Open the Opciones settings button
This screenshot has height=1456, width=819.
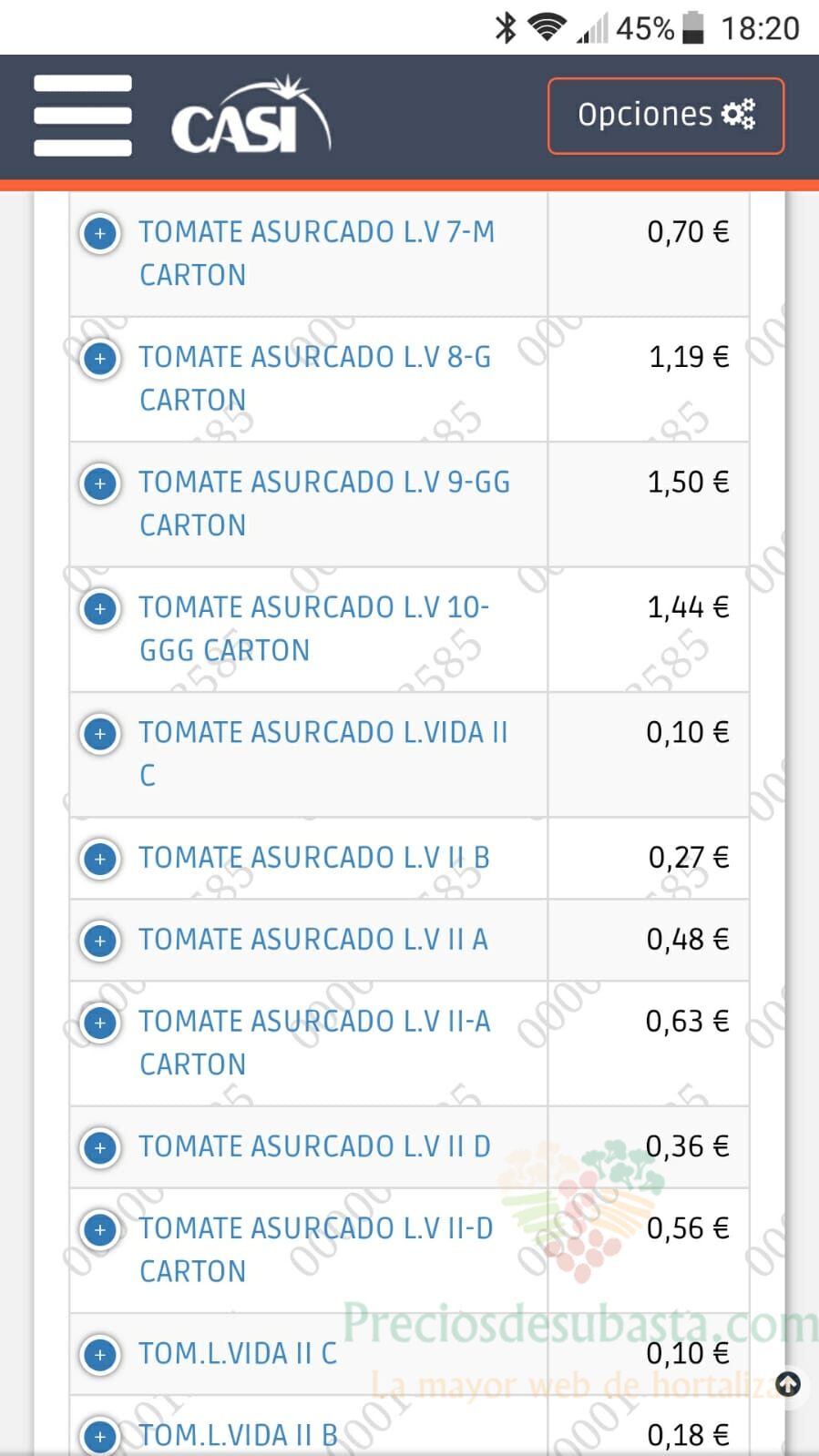(666, 116)
